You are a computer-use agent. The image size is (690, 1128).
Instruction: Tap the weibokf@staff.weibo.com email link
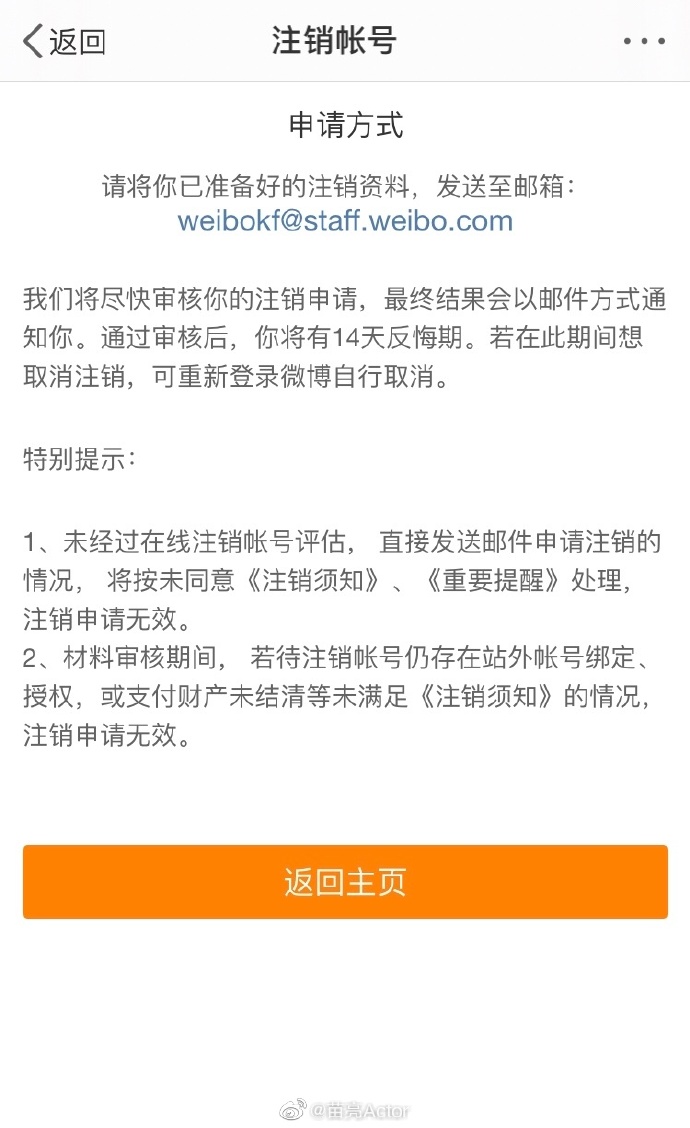click(x=345, y=220)
